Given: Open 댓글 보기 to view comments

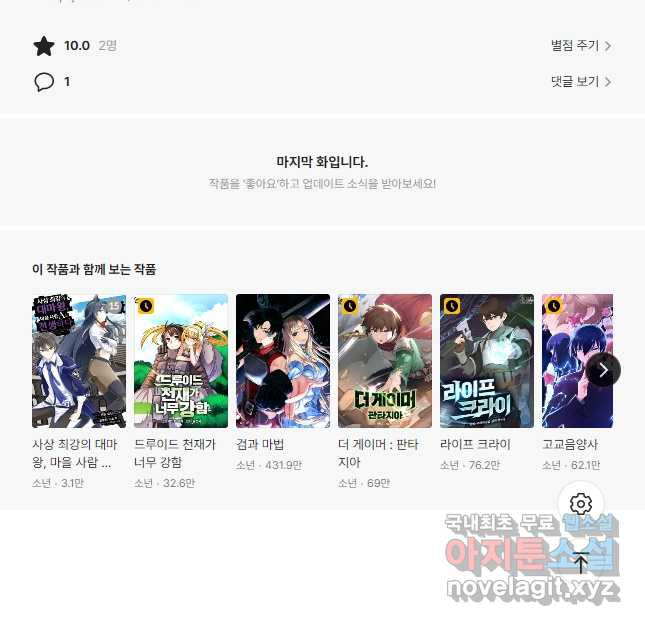Looking at the screenshot, I should pyautogui.click(x=580, y=82).
